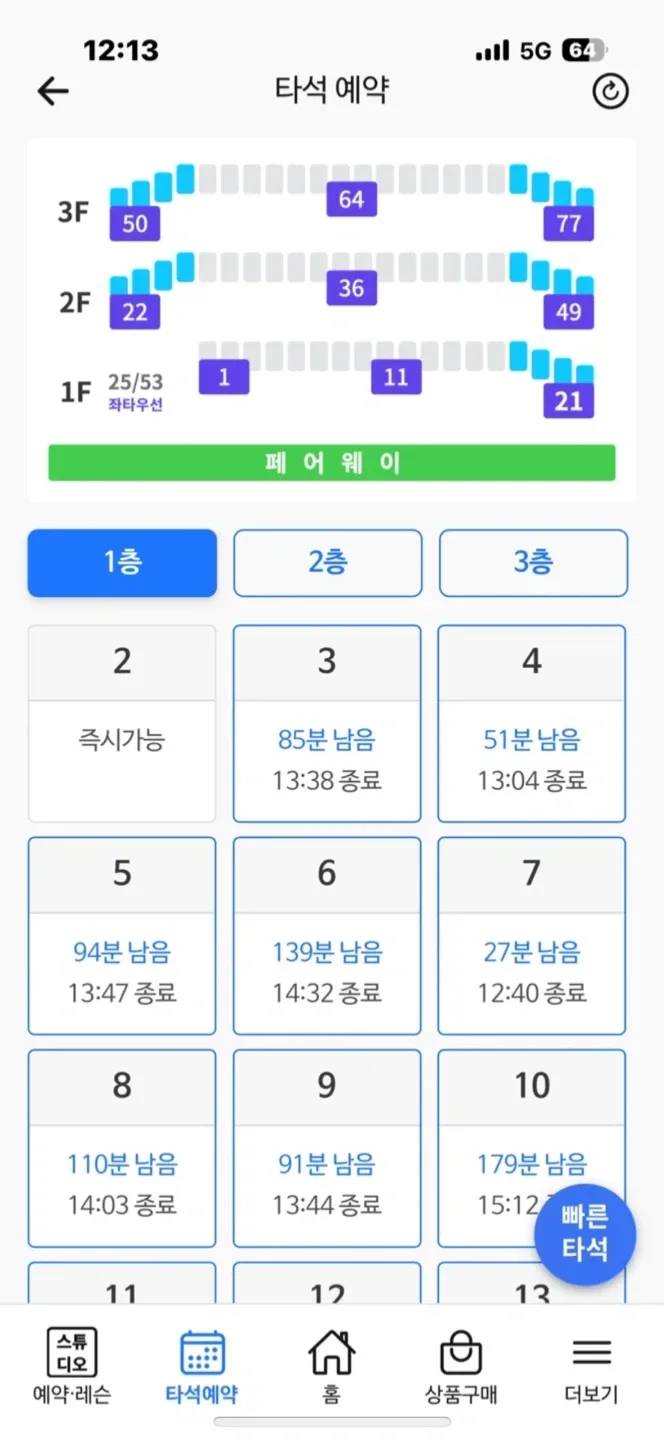This screenshot has width=664, height=1440.
Task: Switch to the 2층 floor tab
Action: [328, 563]
